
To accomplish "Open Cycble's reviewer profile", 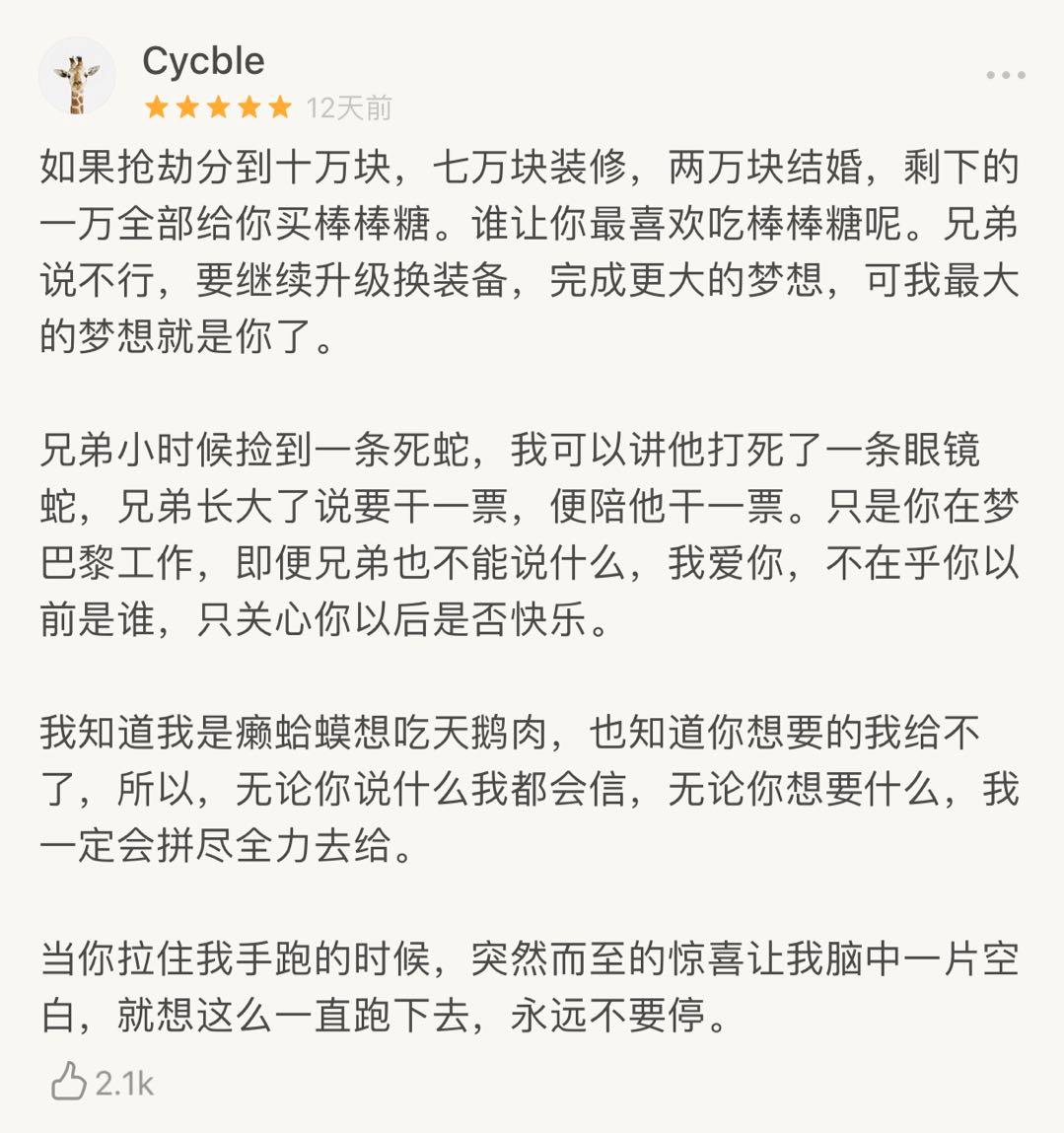I will click(205, 60).
